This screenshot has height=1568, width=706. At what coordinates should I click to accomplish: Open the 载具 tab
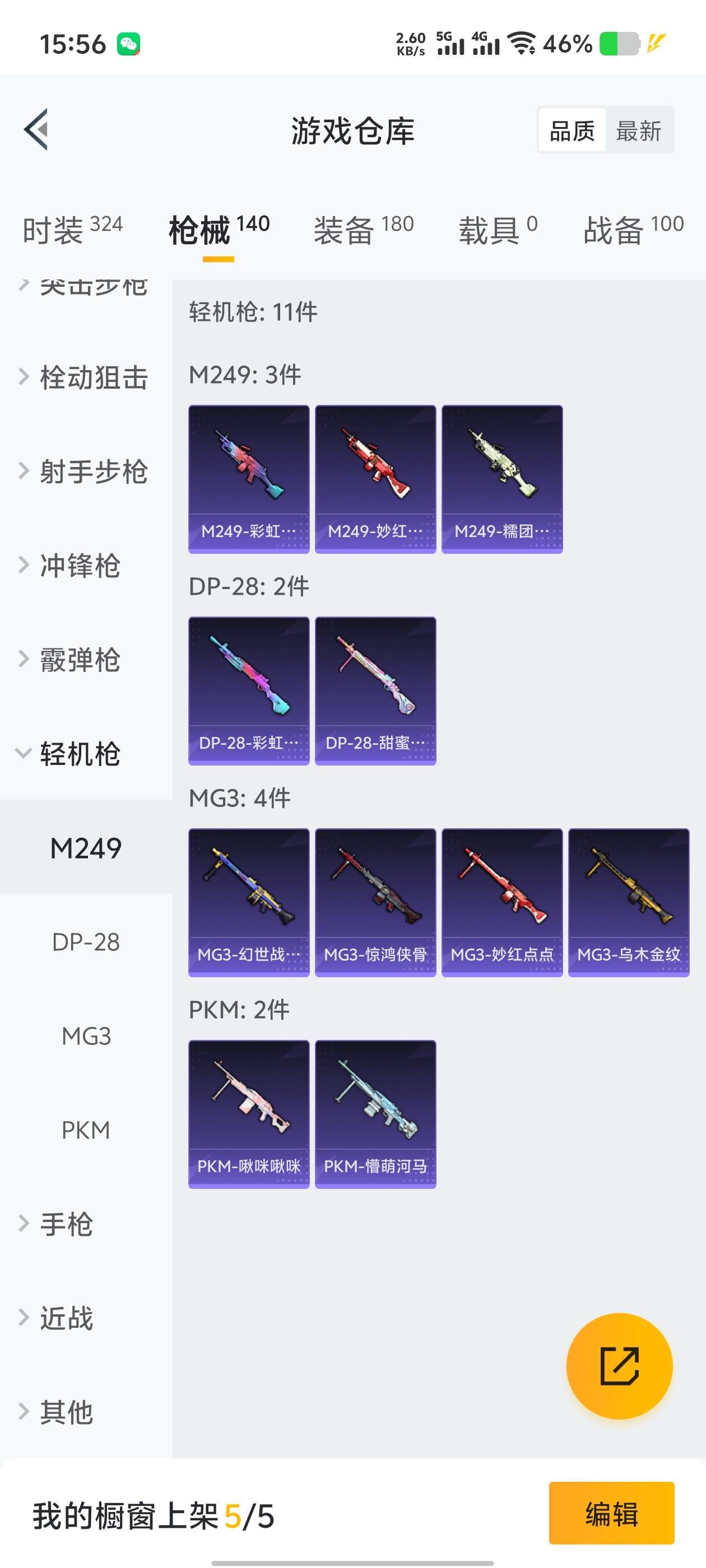tap(498, 231)
